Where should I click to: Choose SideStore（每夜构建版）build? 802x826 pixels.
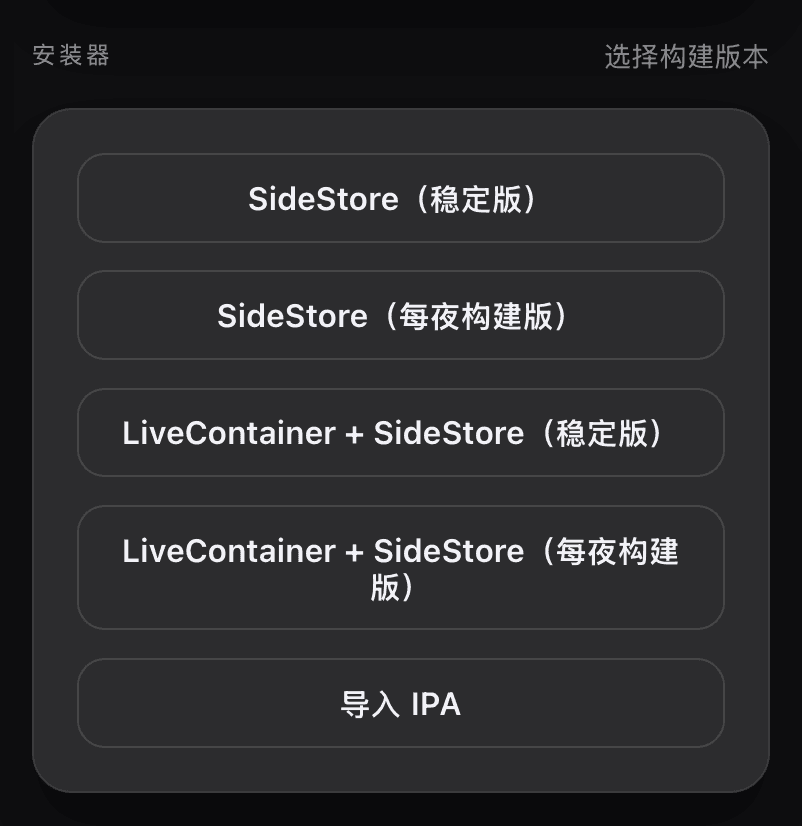pos(400,315)
